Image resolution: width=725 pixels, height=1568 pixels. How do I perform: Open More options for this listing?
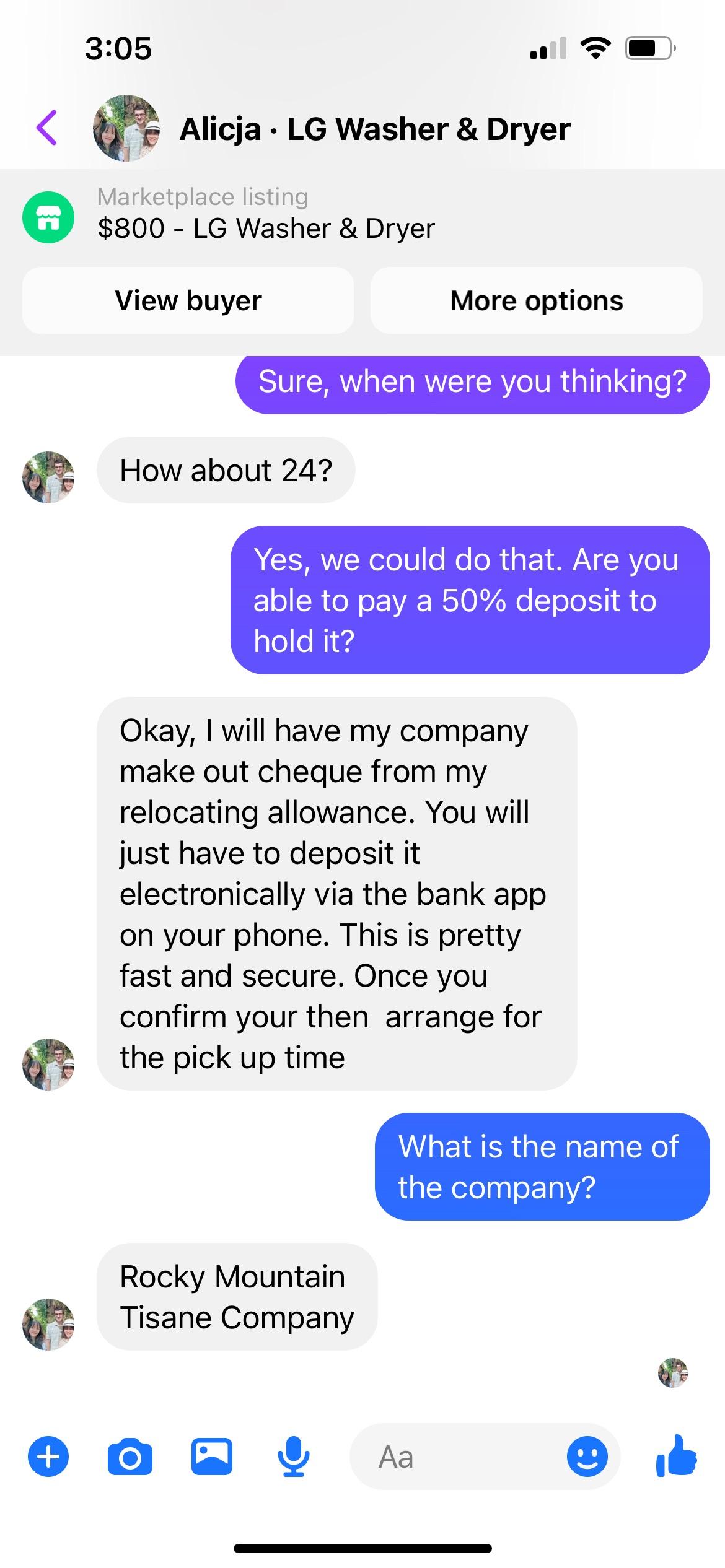(537, 301)
